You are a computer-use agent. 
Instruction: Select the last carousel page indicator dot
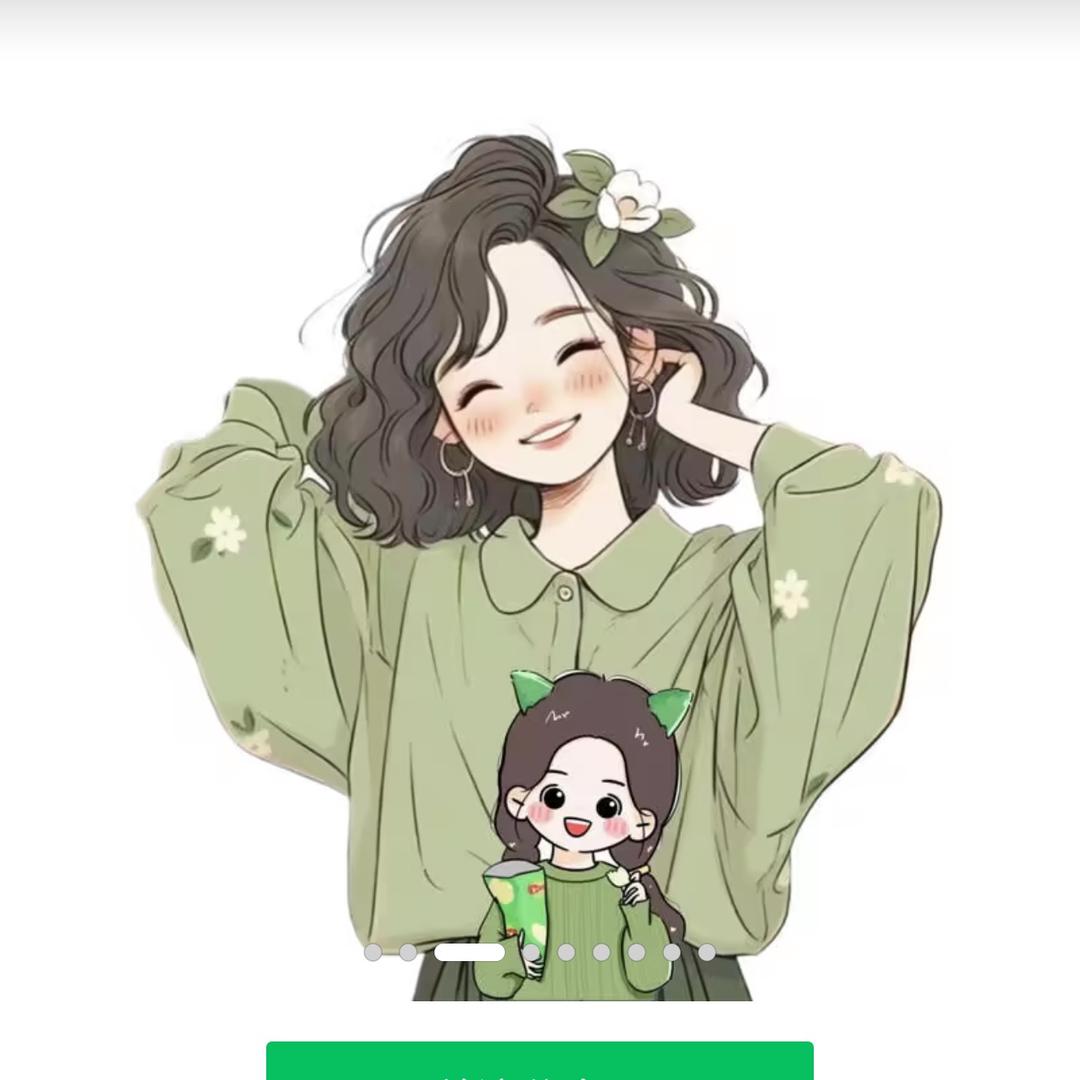(x=707, y=952)
